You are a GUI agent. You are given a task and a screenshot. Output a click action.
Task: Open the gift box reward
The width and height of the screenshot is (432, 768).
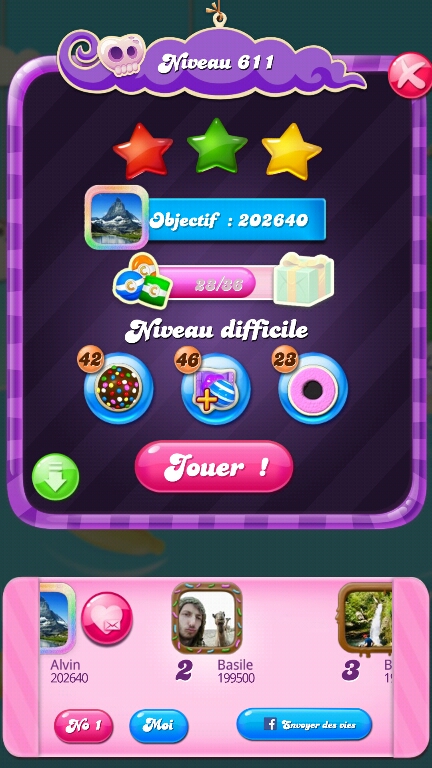304,280
